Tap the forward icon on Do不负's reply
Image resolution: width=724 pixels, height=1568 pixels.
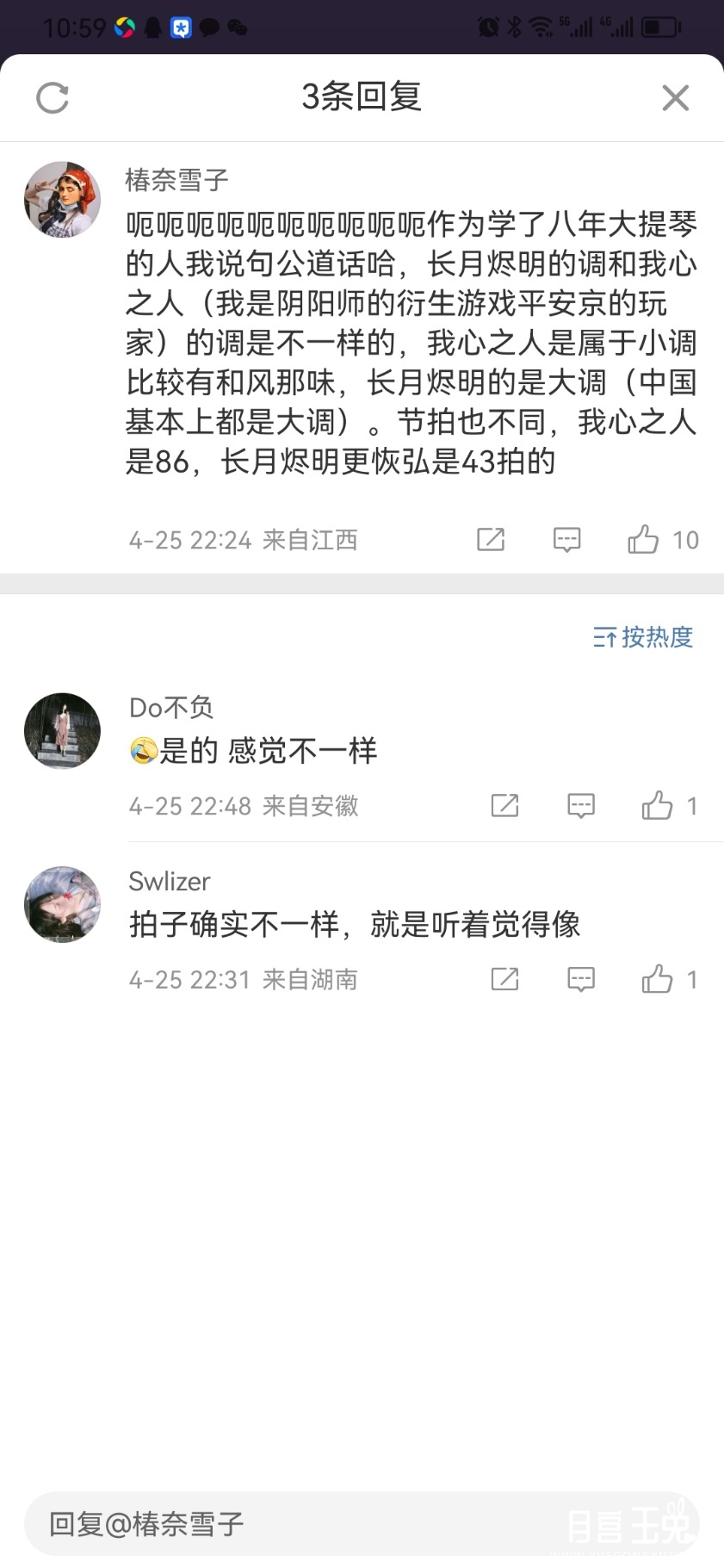point(504,806)
